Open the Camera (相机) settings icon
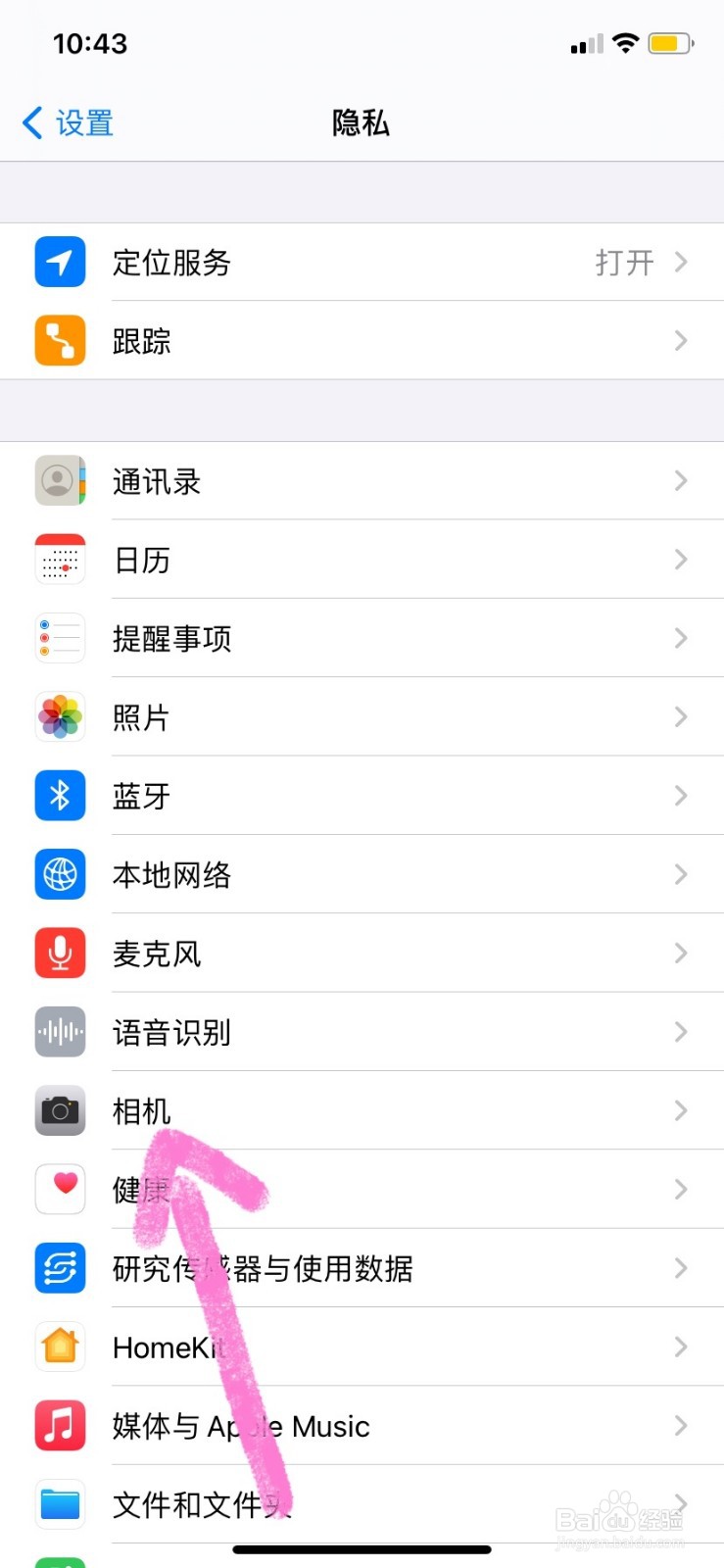Image resolution: width=724 pixels, height=1568 pixels. (60, 1110)
